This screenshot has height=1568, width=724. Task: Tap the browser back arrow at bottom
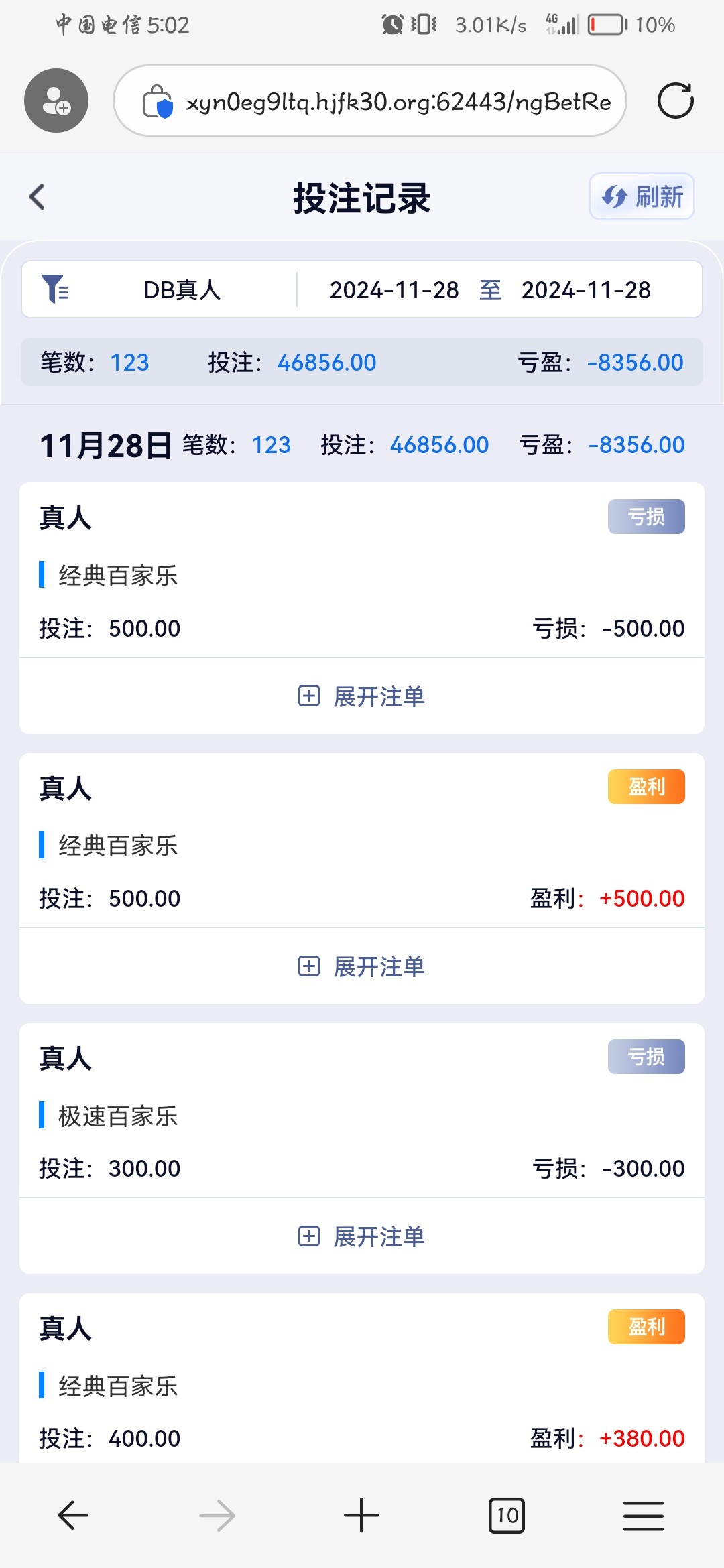73,1515
